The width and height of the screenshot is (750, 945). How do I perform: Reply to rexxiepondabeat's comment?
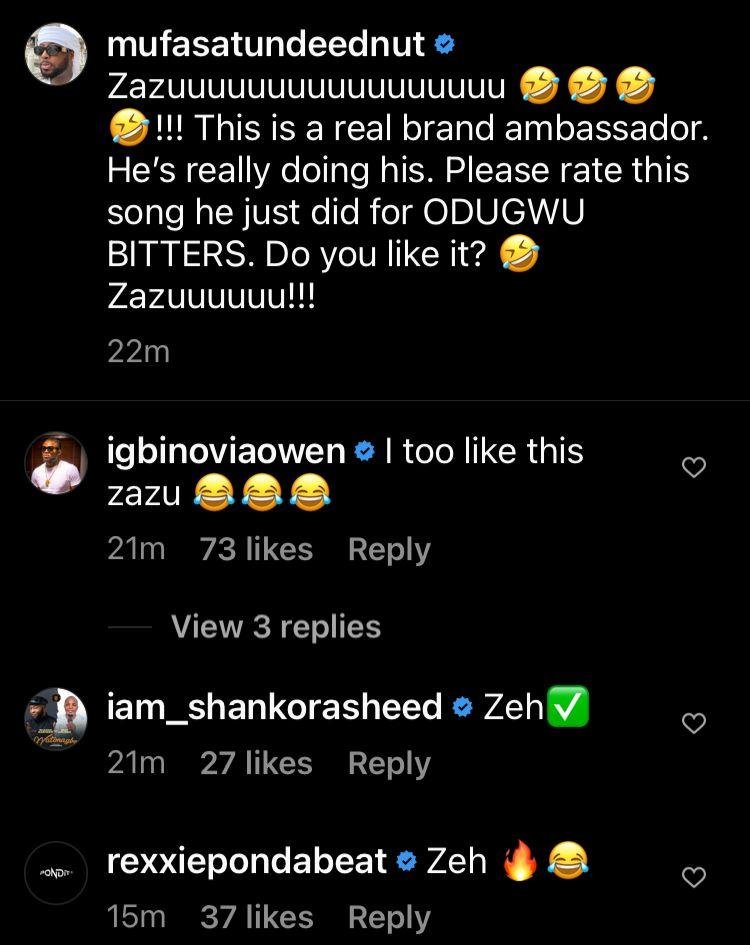pos(389,917)
